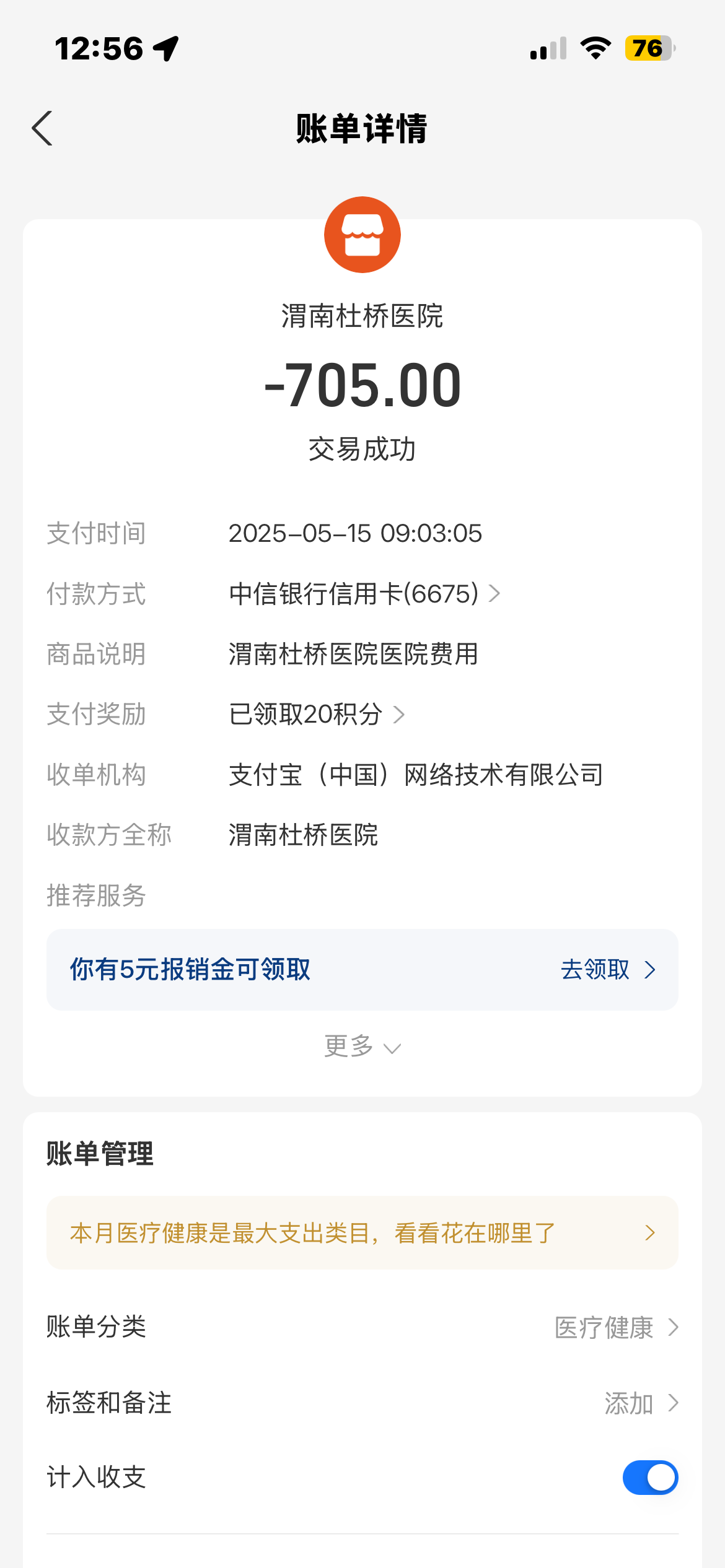The width and height of the screenshot is (725, 1568).
Task: Expand 更多 transaction details
Action: coord(362,1047)
